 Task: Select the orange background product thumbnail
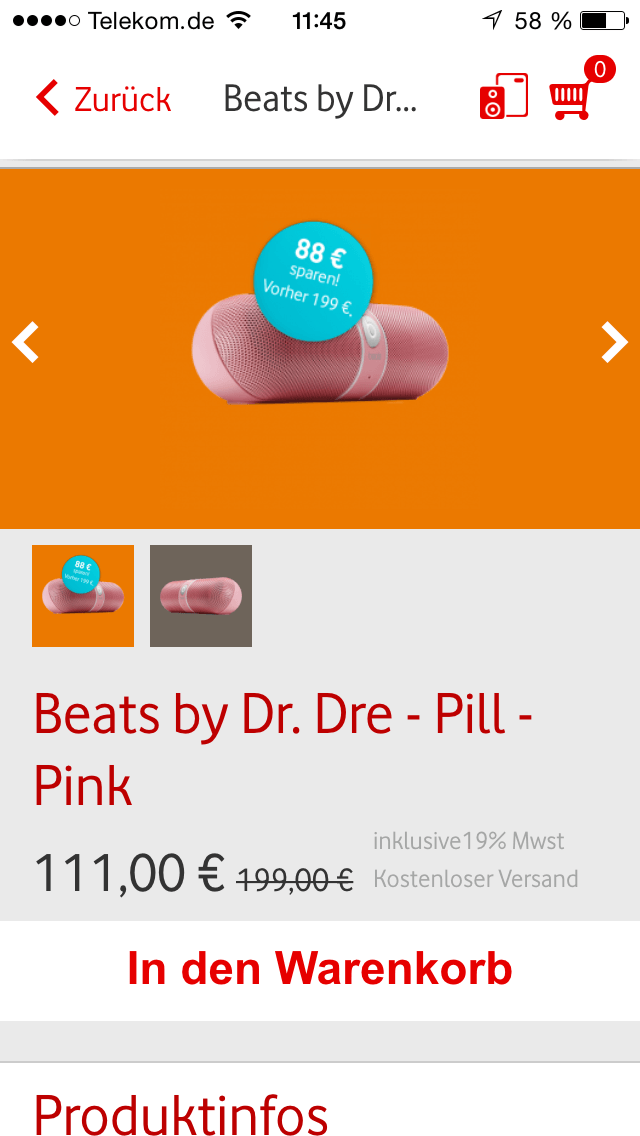(83, 596)
